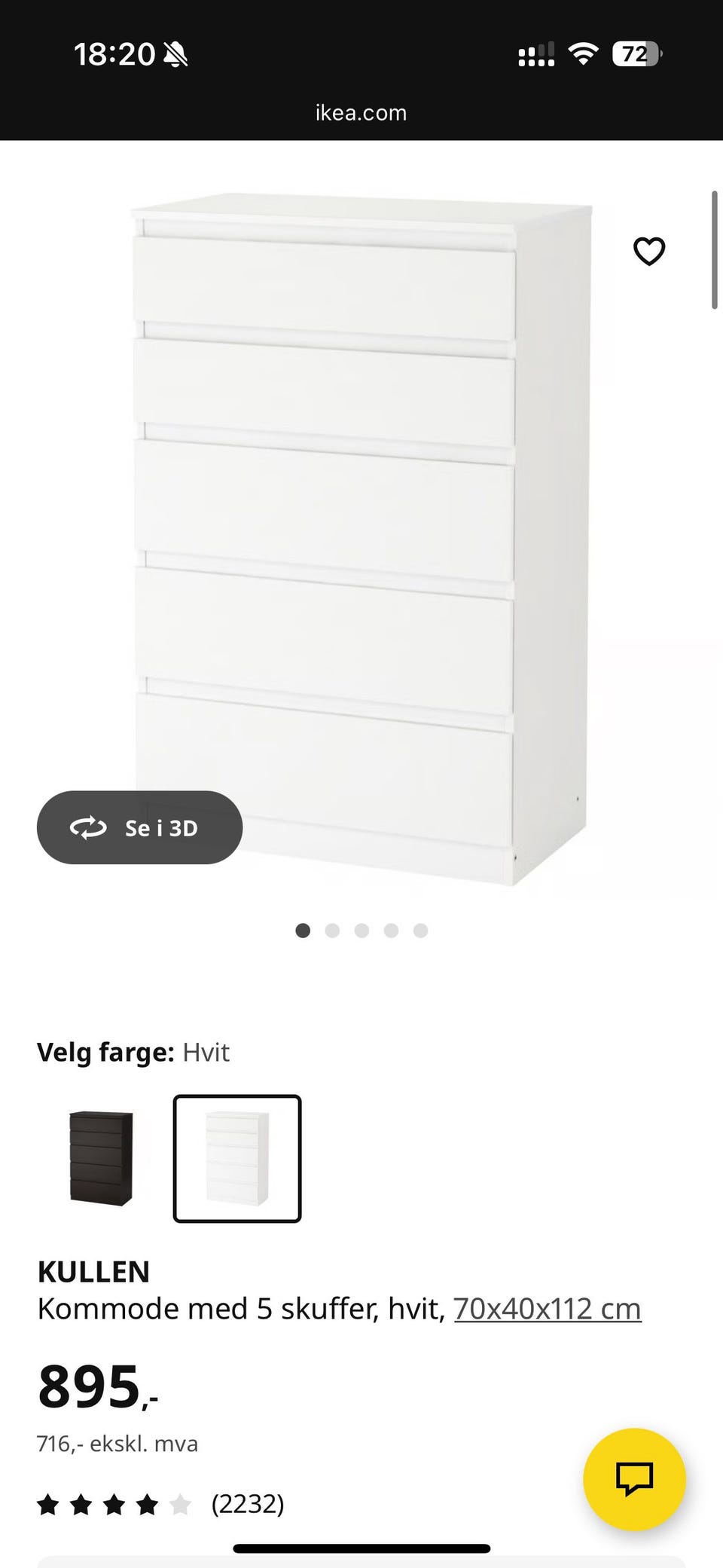Tap the ikea.com address bar
Viewport: 723px width, 1568px height.
pyautogui.click(x=361, y=112)
